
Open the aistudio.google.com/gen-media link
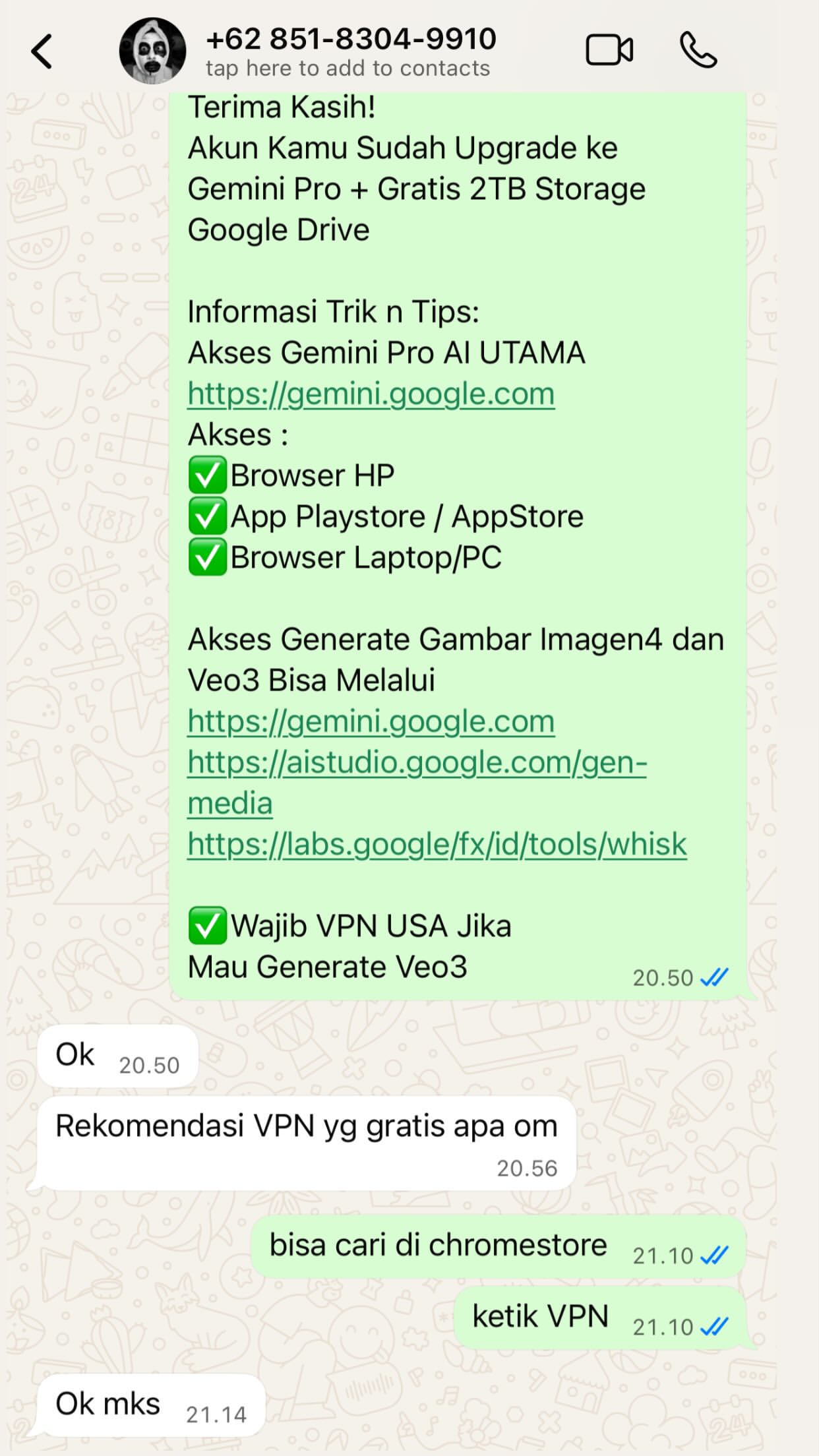[x=417, y=763]
